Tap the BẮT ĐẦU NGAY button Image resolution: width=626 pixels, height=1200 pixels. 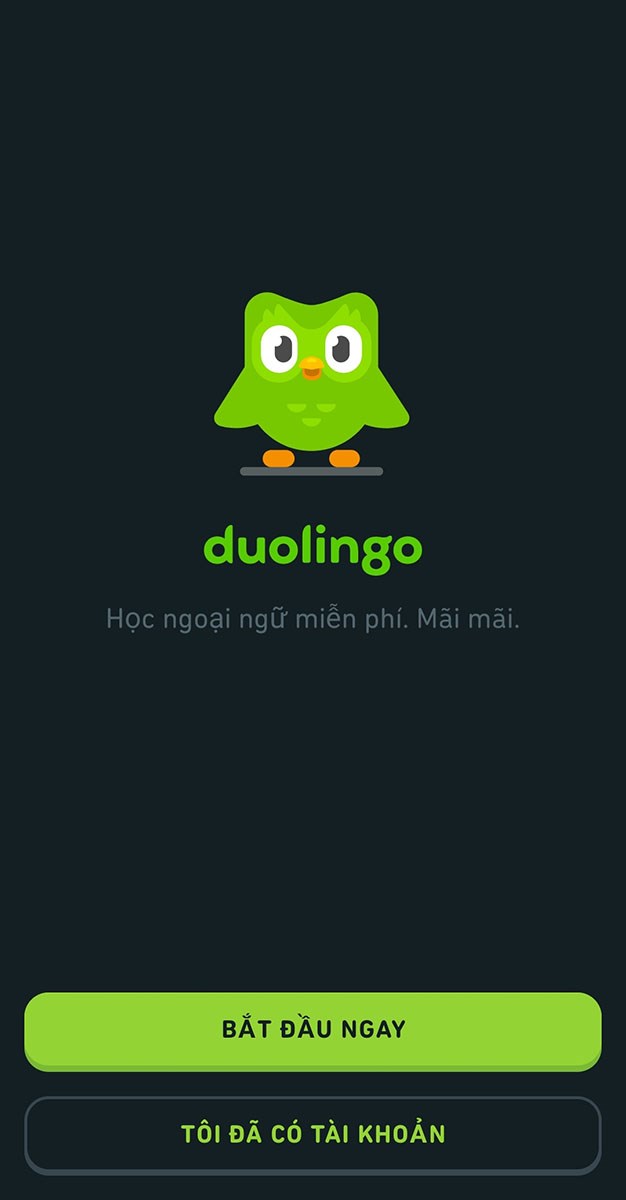point(313,1030)
